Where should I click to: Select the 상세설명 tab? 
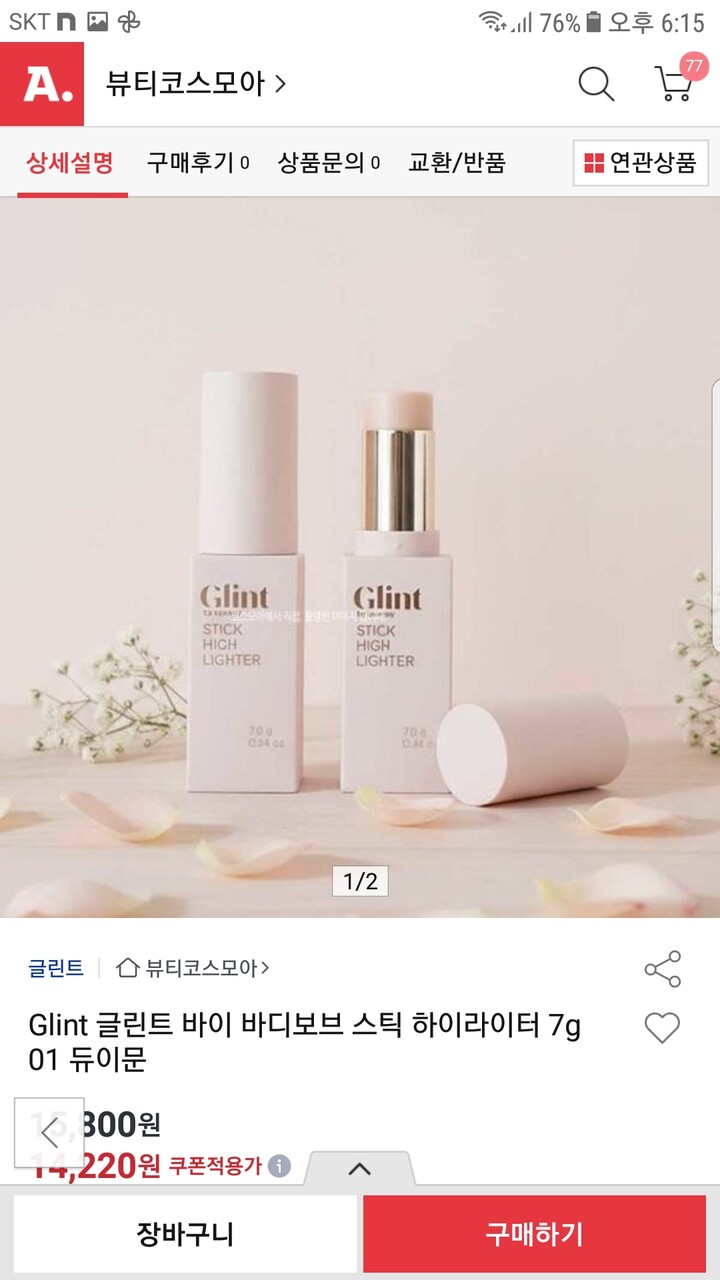pyautogui.click(x=71, y=163)
